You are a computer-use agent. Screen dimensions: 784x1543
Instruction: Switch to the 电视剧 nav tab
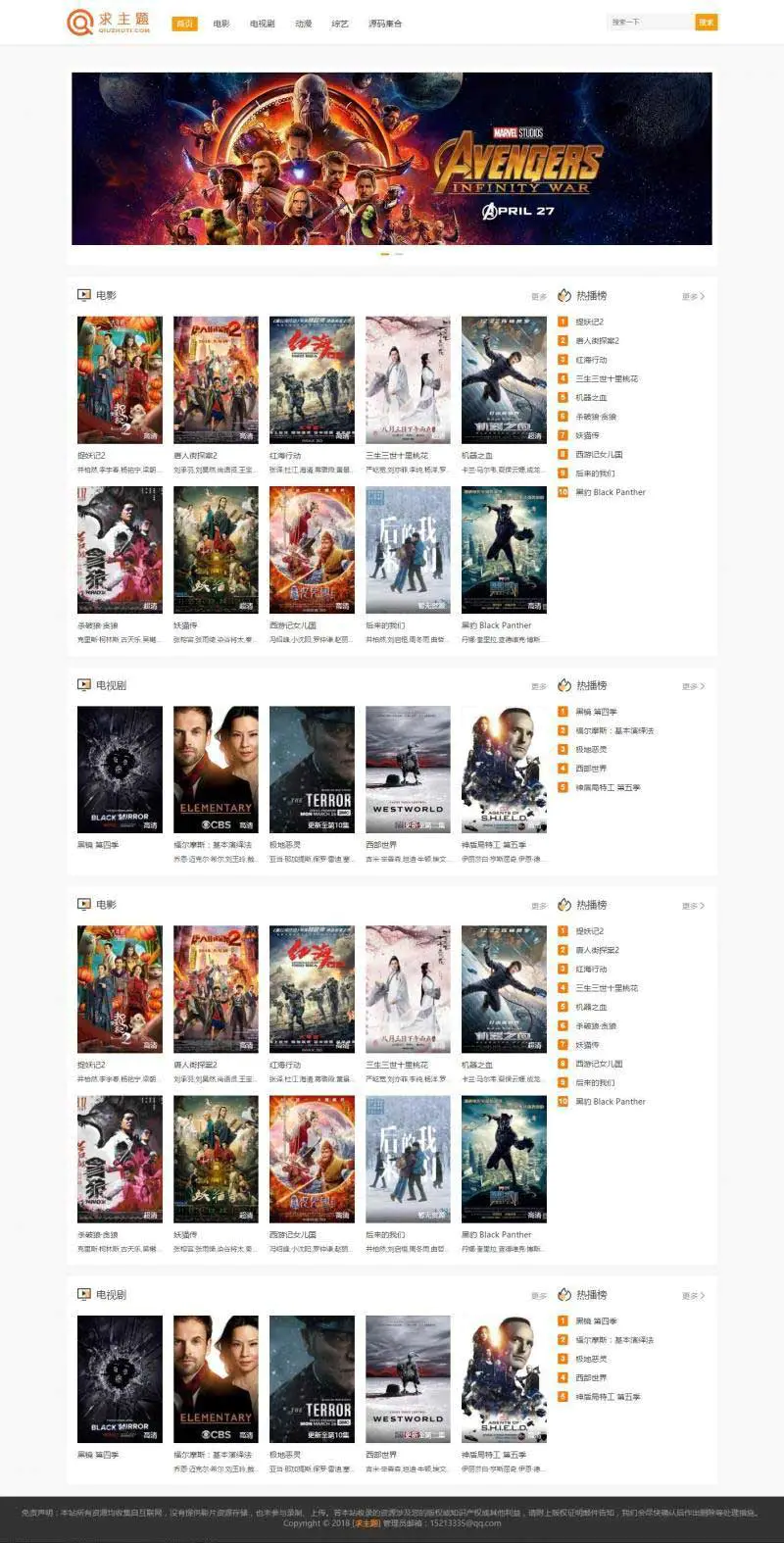(262, 24)
